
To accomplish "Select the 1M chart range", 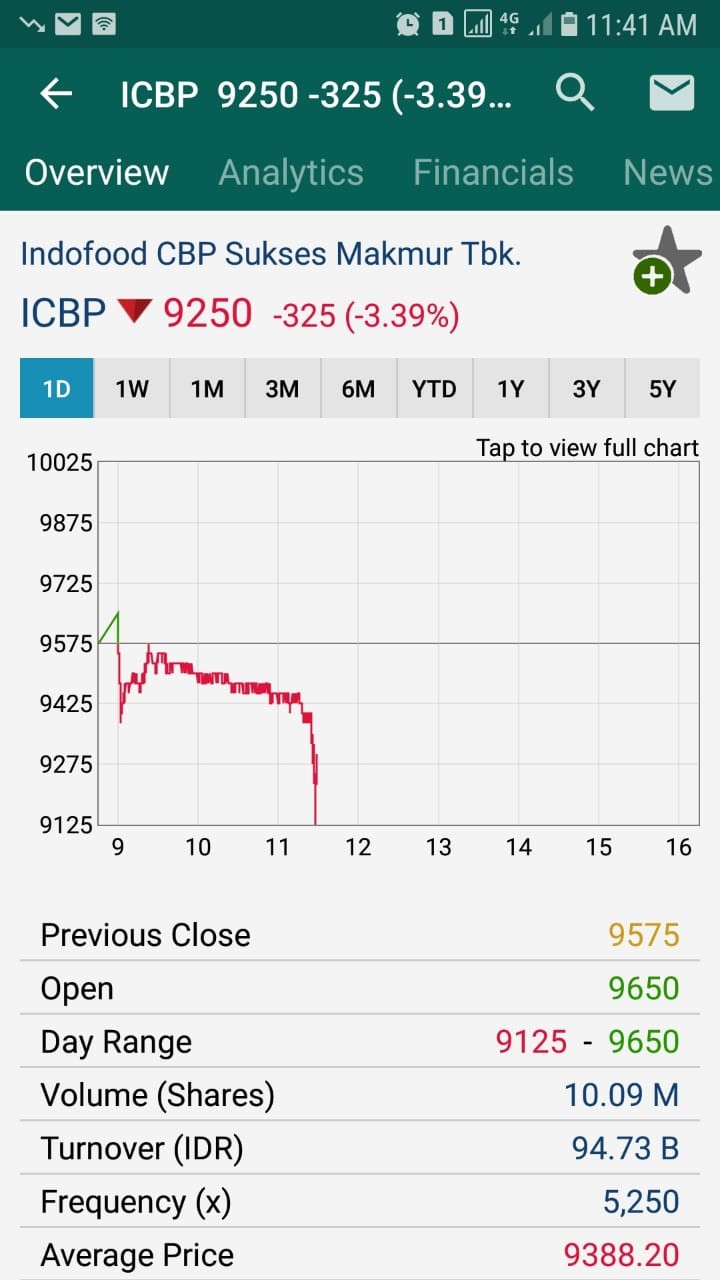I will pyautogui.click(x=207, y=388).
